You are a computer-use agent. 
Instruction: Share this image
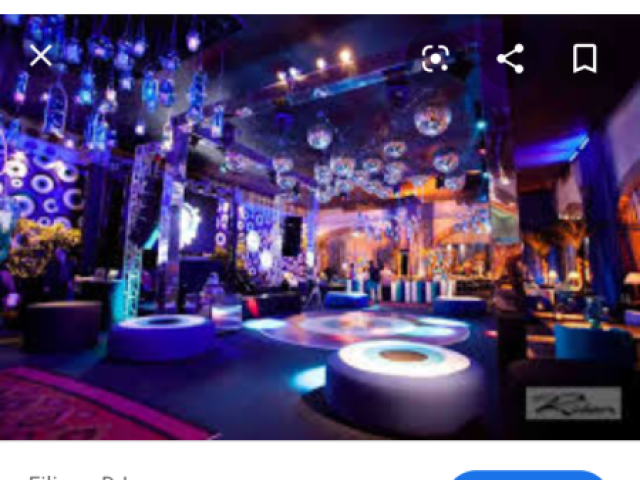[510, 59]
